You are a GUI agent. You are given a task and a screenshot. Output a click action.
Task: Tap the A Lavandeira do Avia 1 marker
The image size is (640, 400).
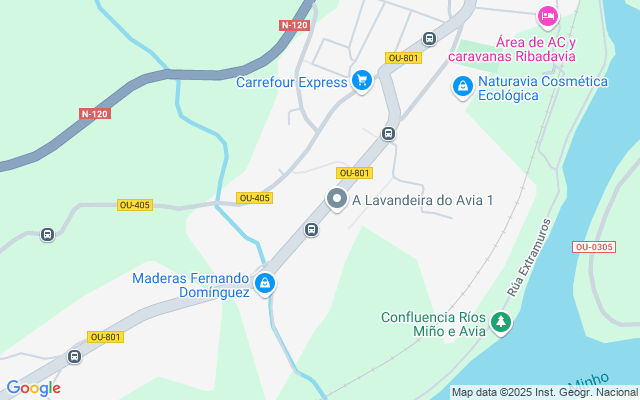coord(337,199)
